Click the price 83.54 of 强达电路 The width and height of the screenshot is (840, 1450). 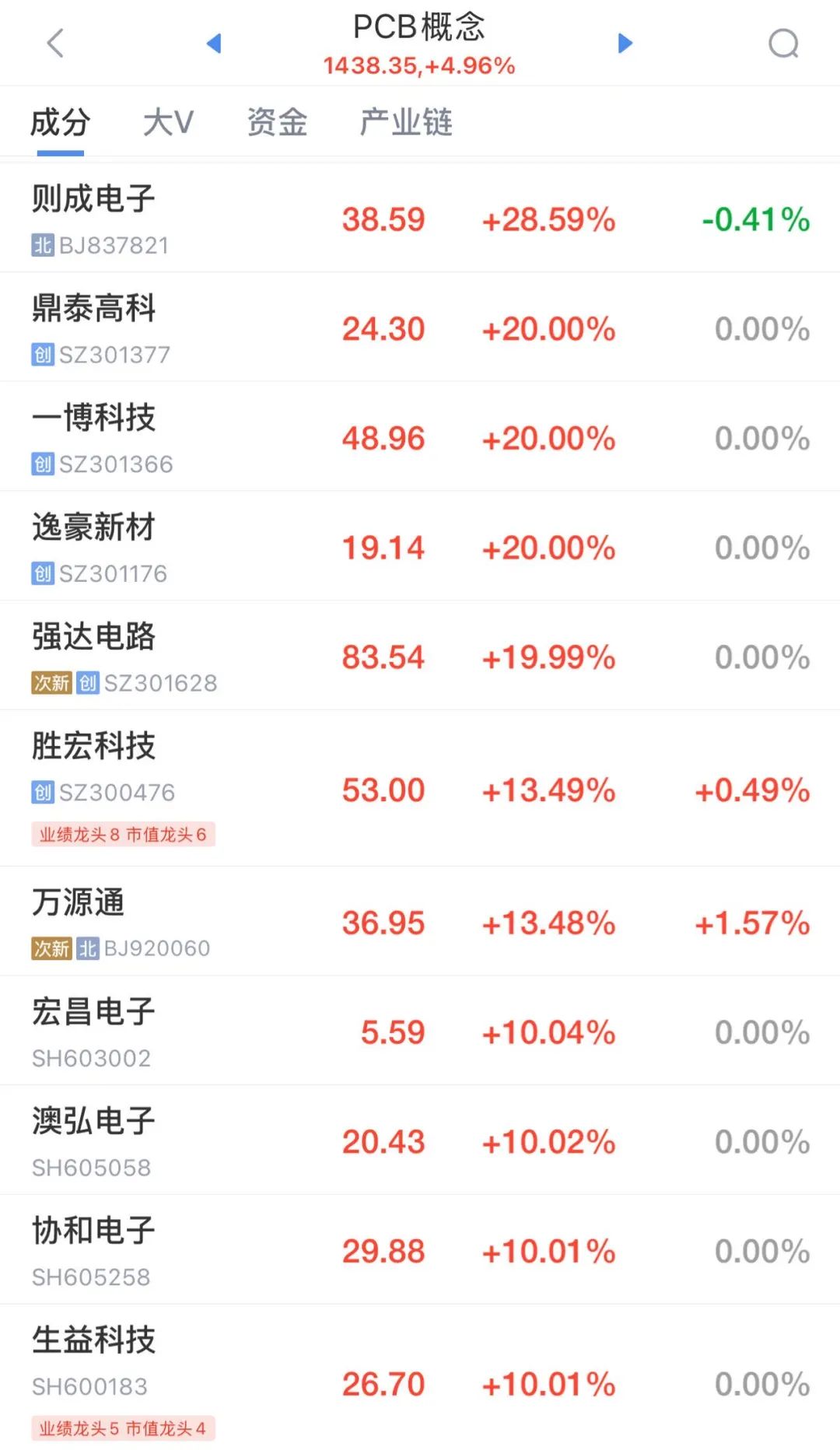pyautogui.click(x=383, y=656)
